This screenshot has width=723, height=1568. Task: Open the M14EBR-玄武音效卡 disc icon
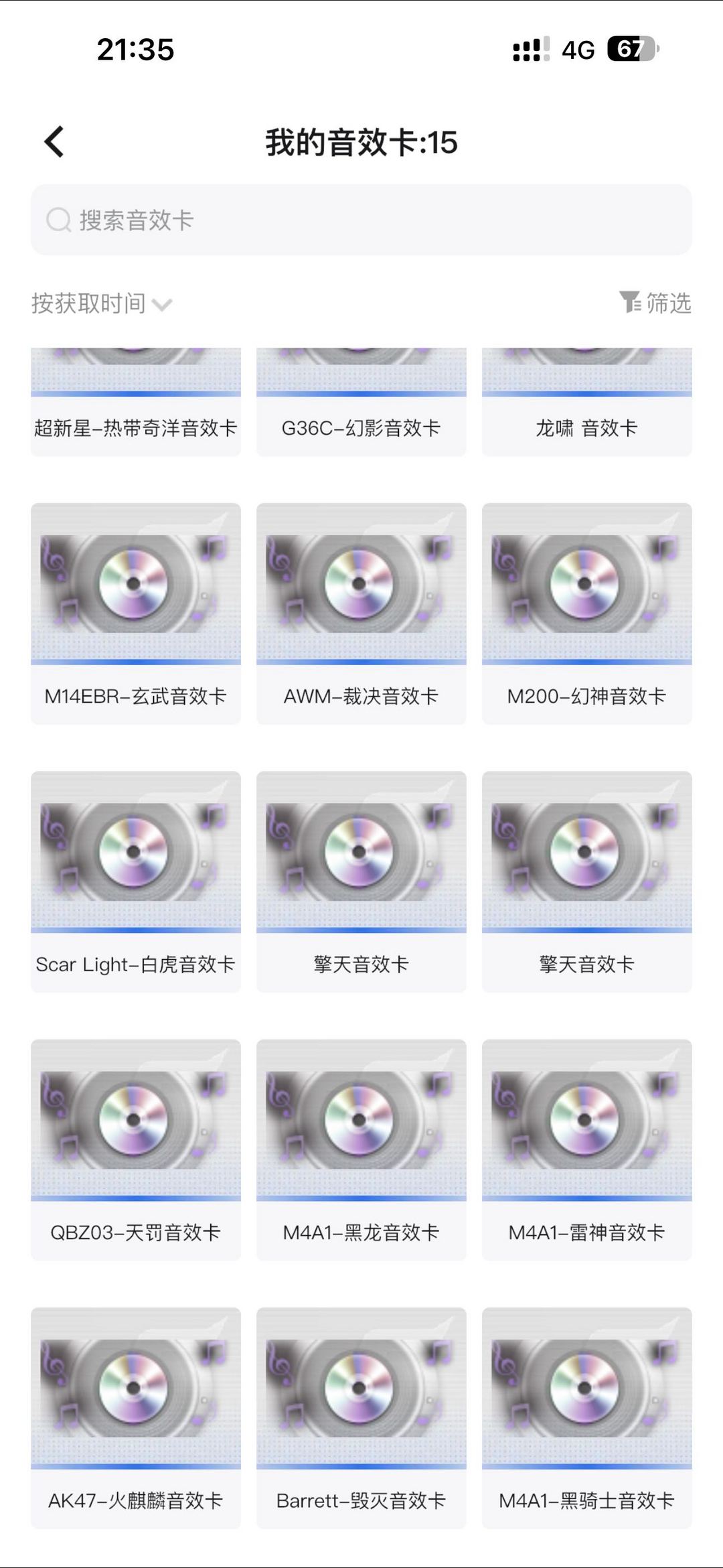click(135, 583)
